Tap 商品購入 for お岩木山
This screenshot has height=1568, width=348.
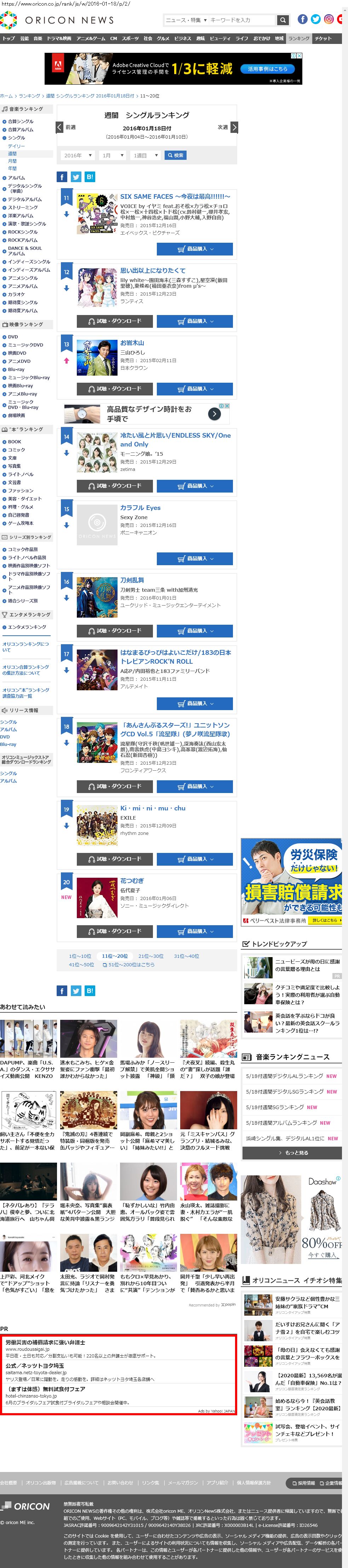point(195,388)
